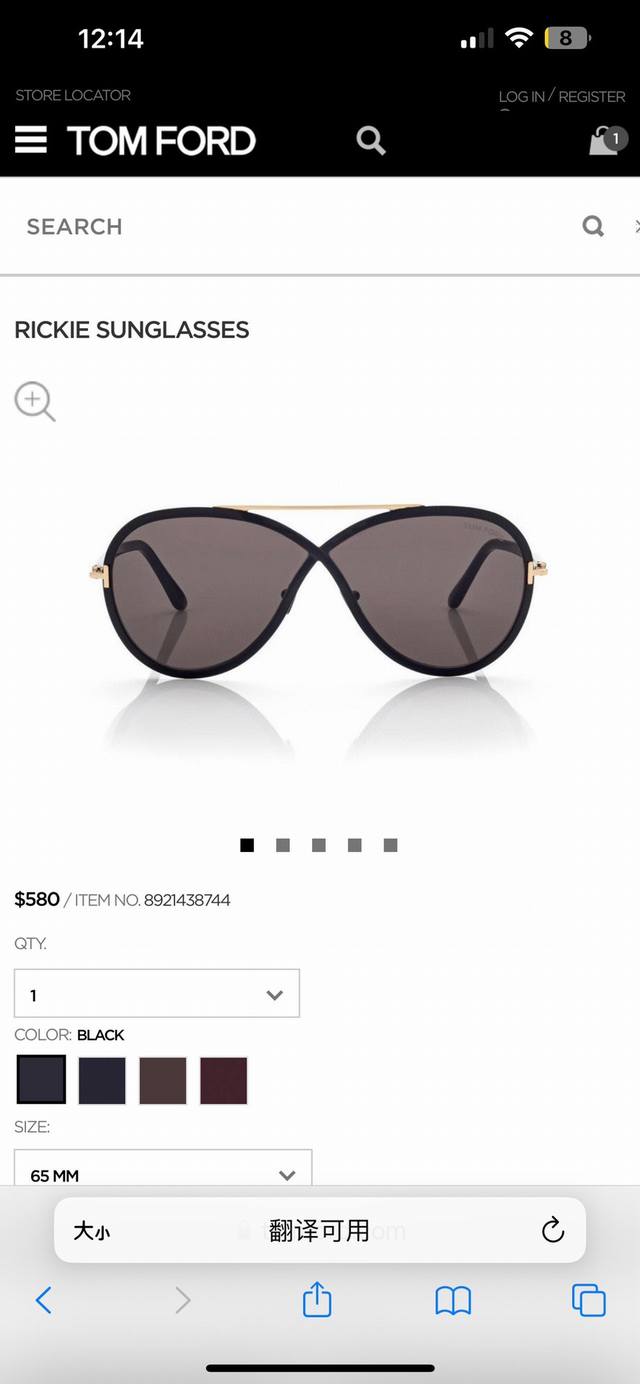Tap the SEARCH text field
The image size is (640, 1384).
(300, 227)
